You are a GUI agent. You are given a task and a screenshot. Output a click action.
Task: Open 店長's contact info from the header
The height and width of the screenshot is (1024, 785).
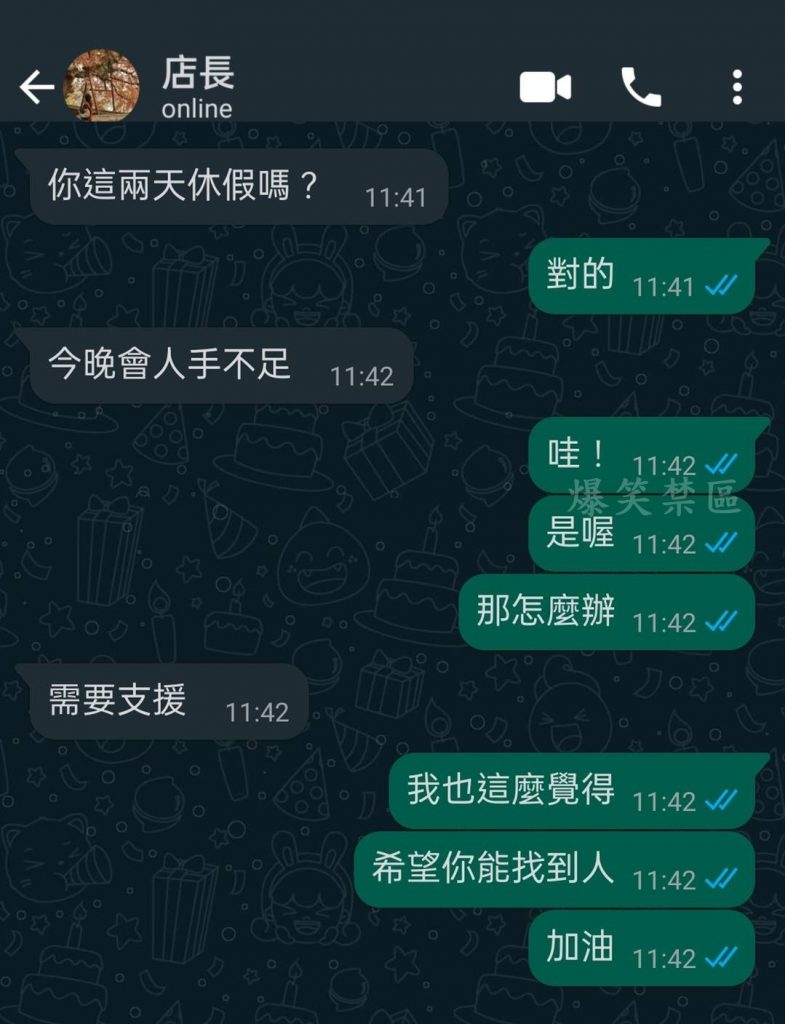(198, 88)
